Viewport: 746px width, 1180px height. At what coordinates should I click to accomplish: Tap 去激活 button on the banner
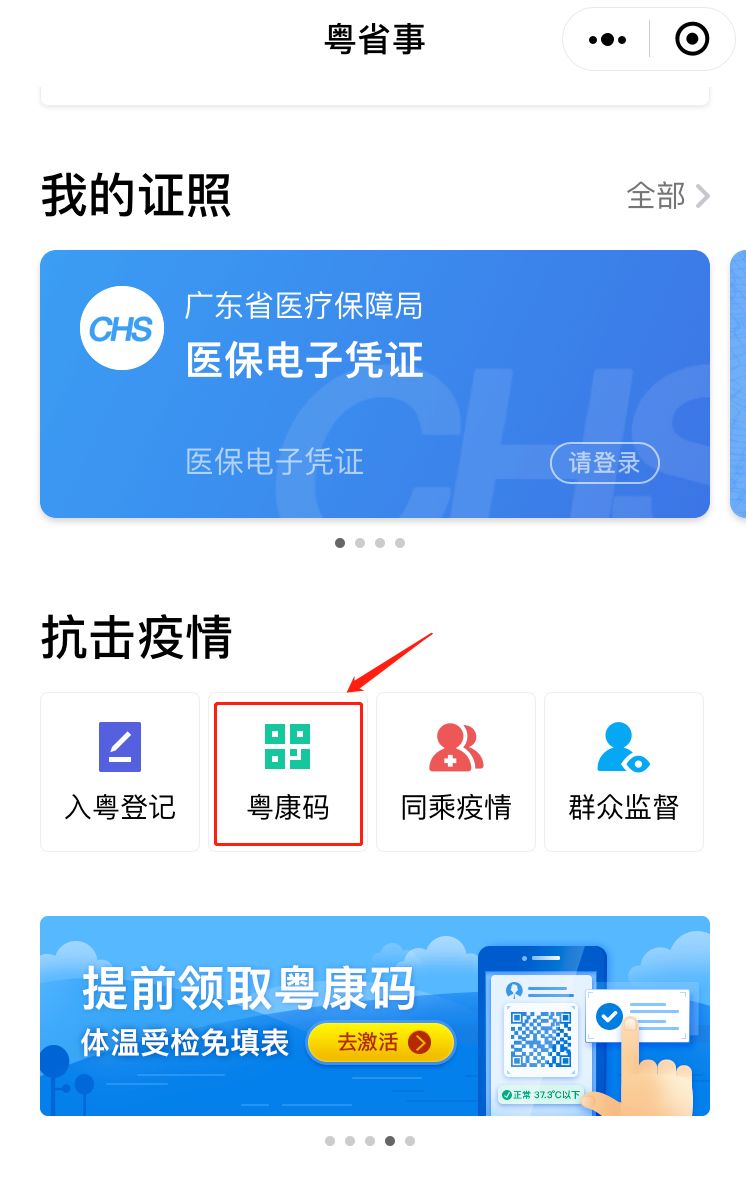pos(381,1042)
